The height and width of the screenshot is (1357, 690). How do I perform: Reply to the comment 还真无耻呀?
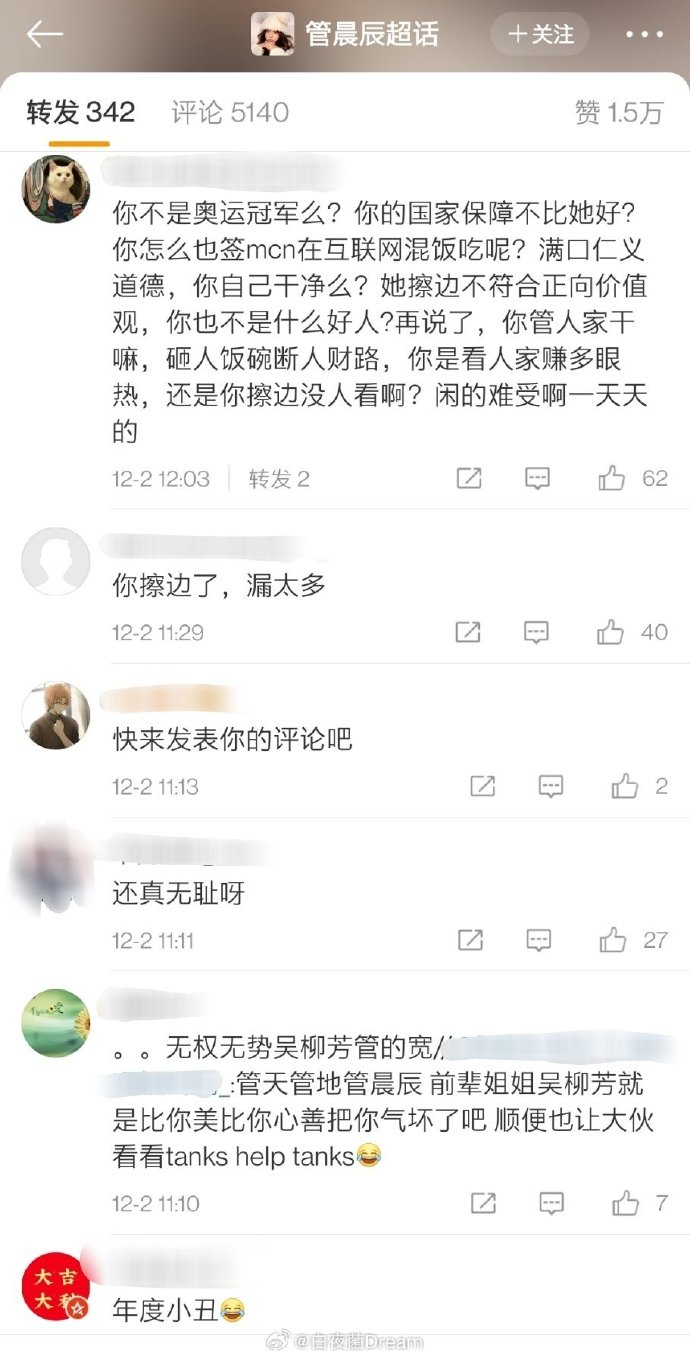(x=538, y=940)
